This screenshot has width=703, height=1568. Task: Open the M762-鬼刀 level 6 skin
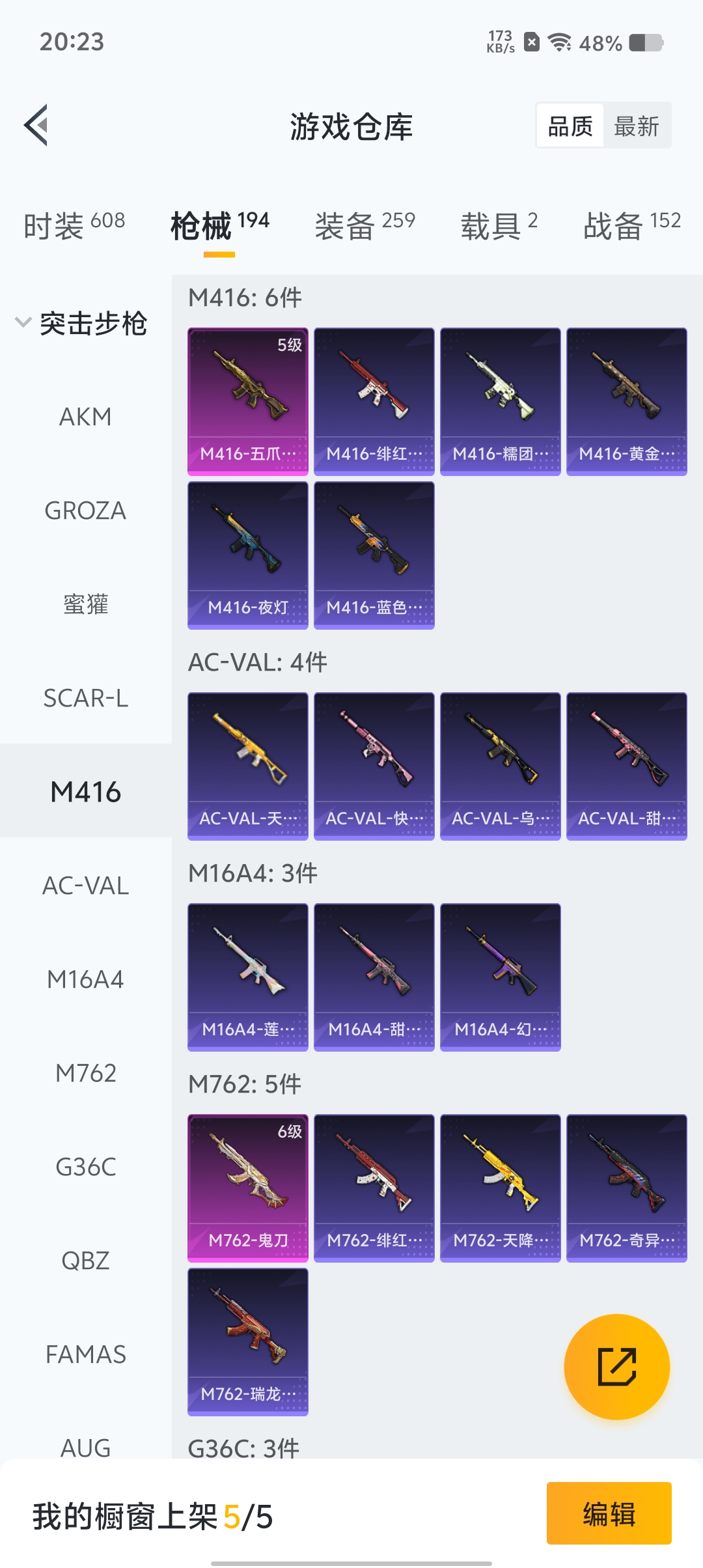click(247, 1188)
